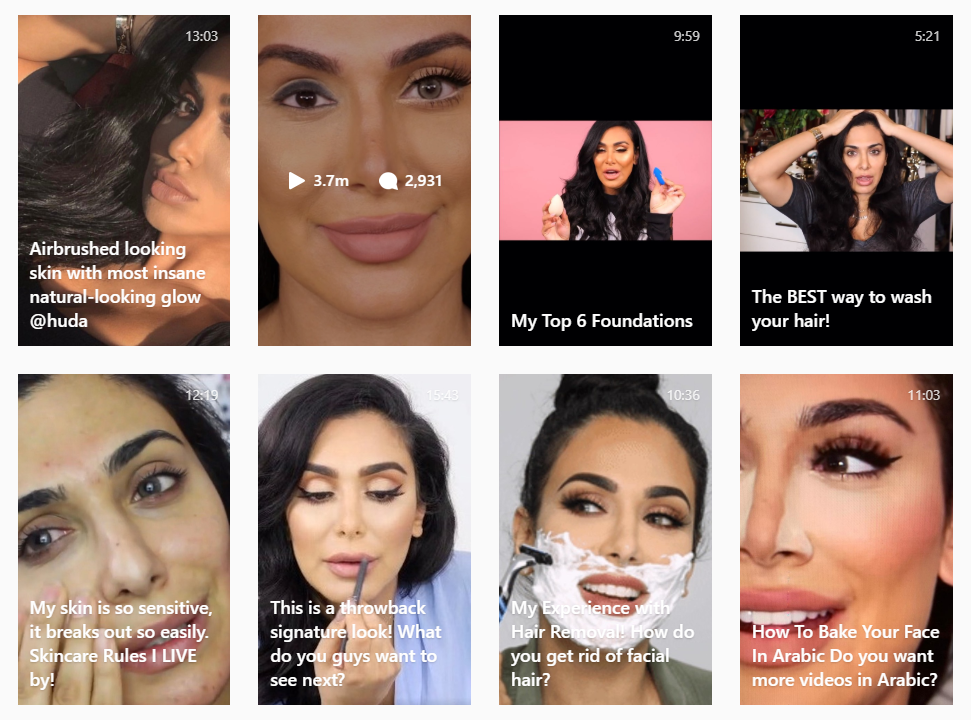The image size is (971, 720).
Task: Open the 'My Top 6 Foundations' video
Action: point(605,180)
